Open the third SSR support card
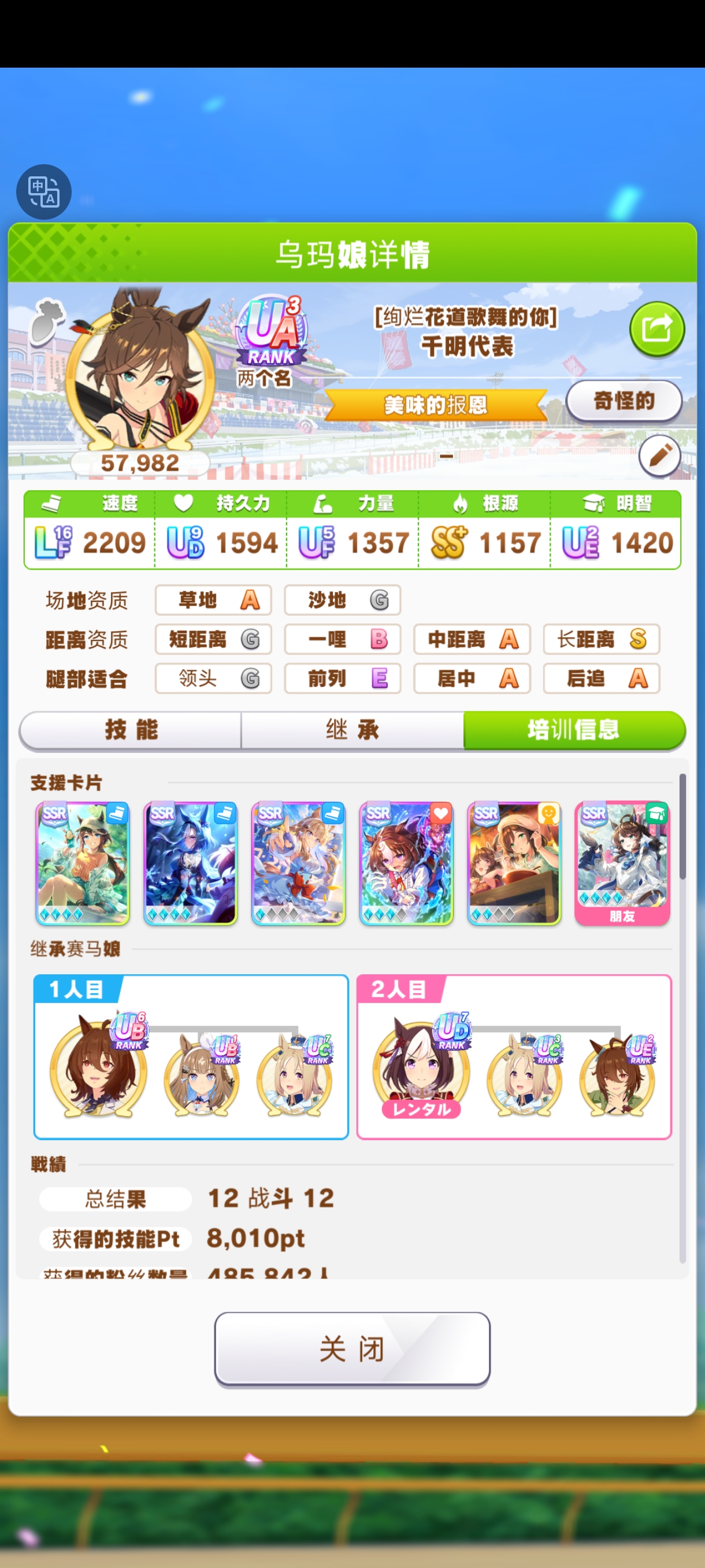Image resolution: width=705 pixels, height=1568 pixels. (x=298, y=863)
